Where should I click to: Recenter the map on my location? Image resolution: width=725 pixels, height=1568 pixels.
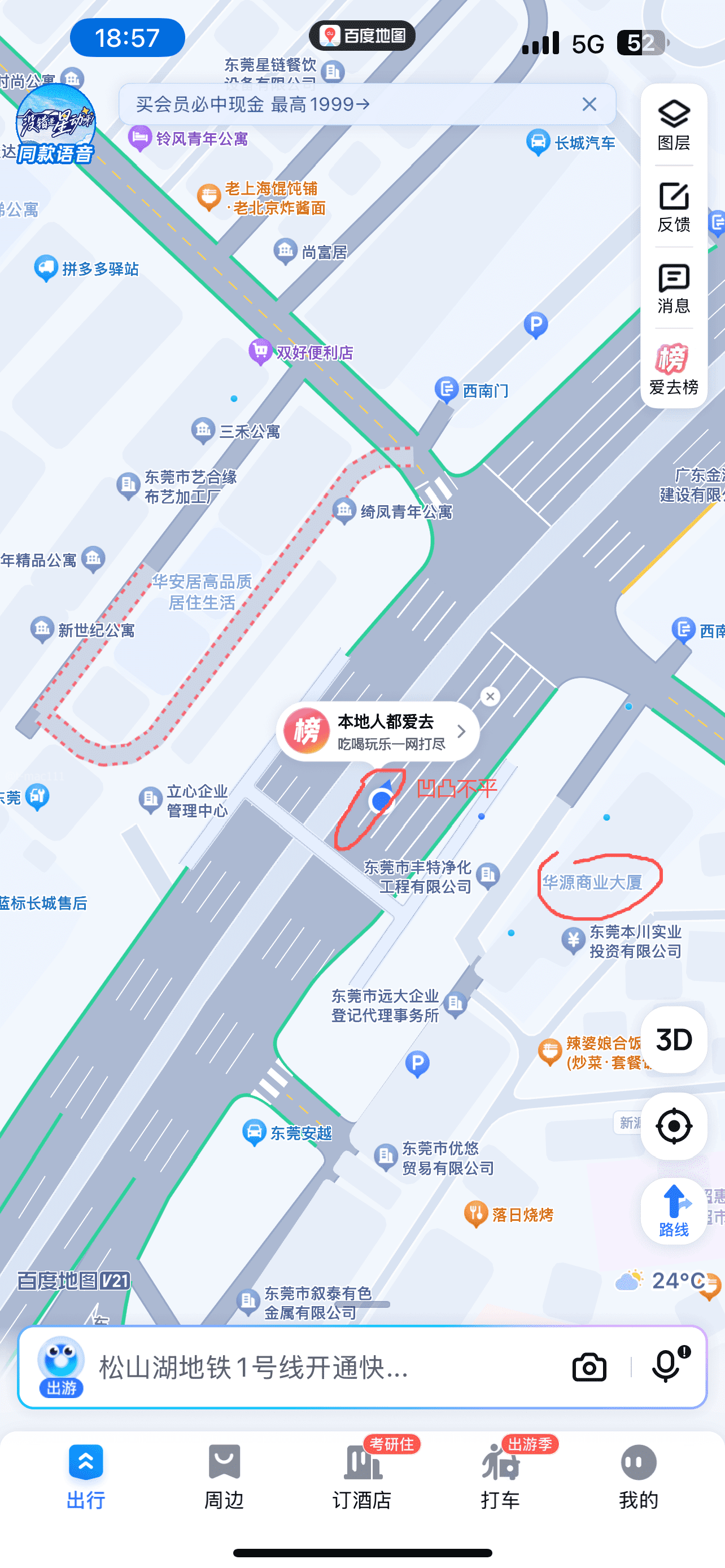673,1126
